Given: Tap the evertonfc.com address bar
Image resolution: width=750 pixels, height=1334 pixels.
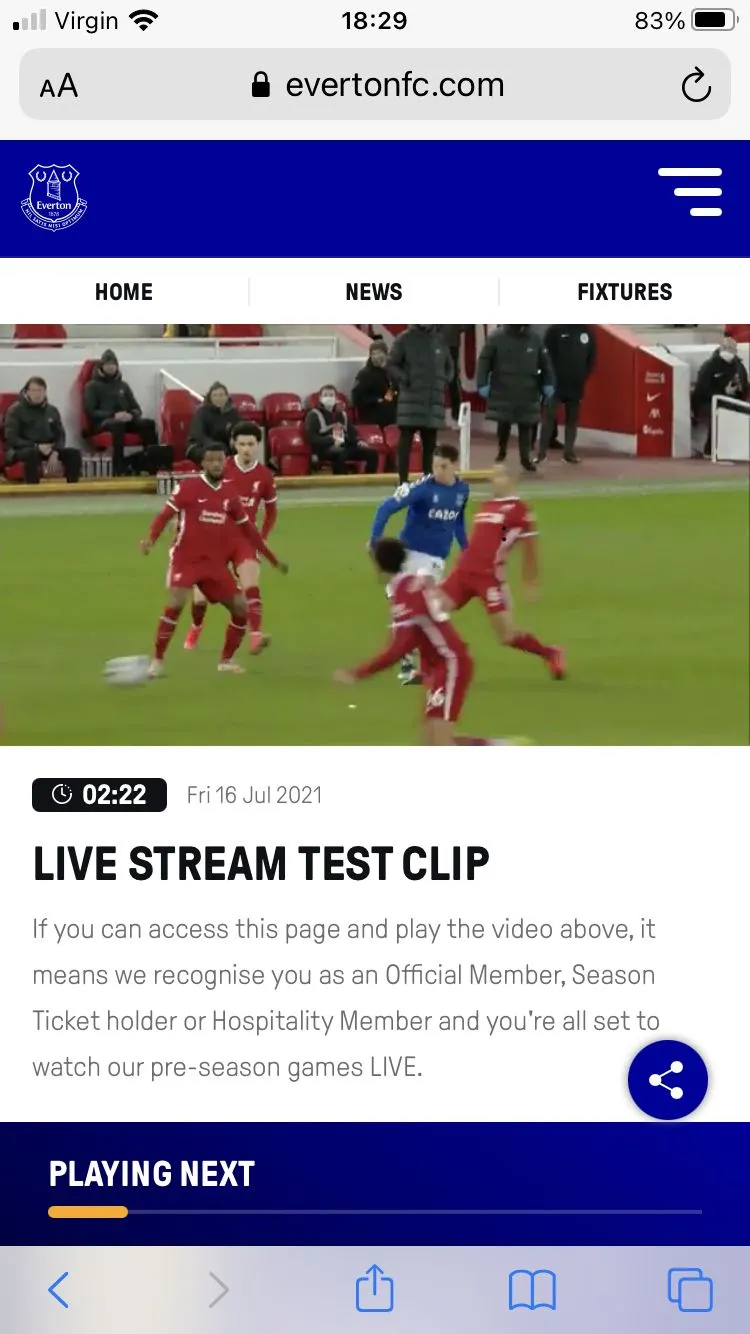Looking at the screenshot, I should click(x=380, y=86).
